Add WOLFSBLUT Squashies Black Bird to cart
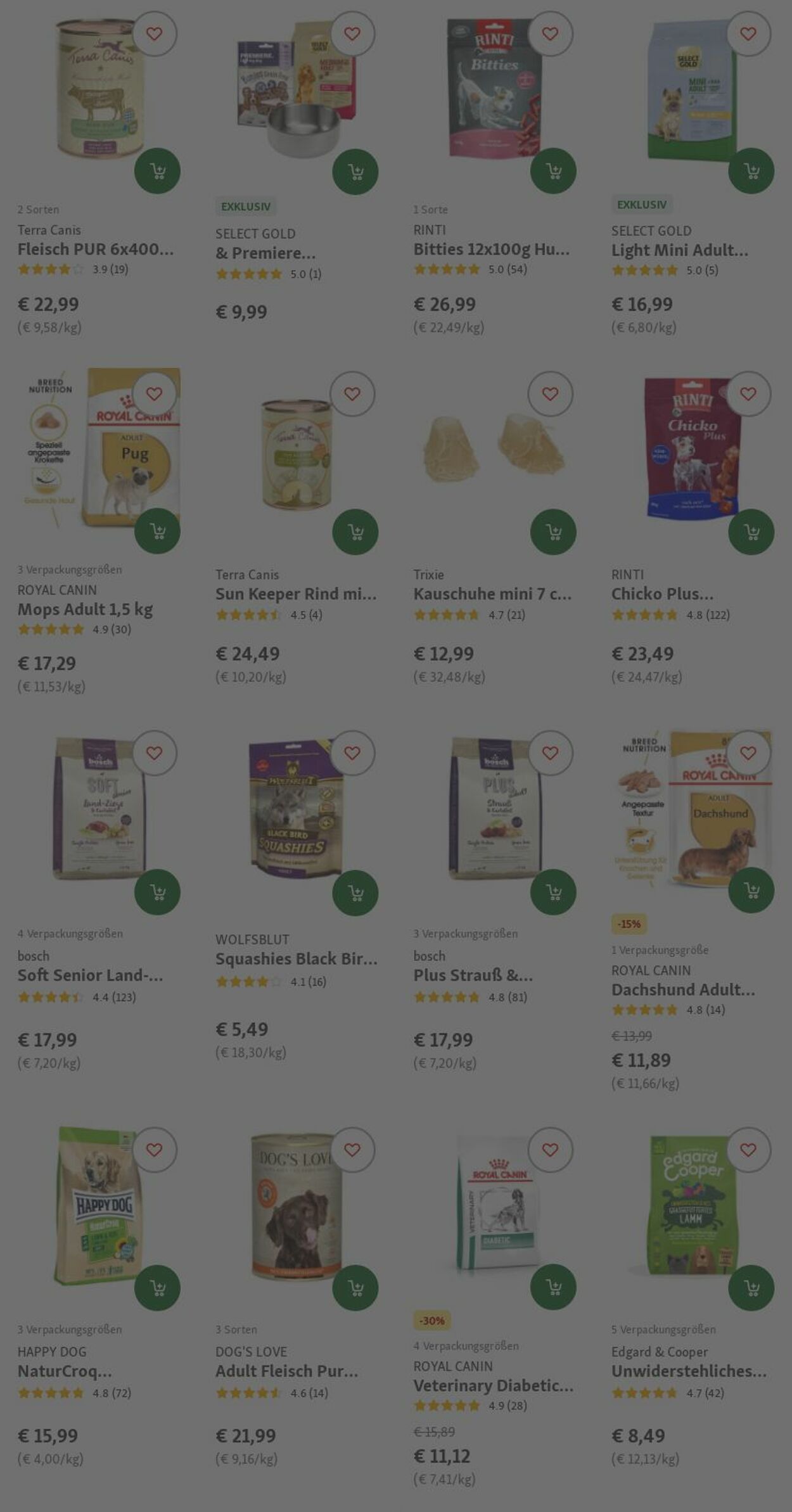792x1512 pixels. (x=355, y=893)
